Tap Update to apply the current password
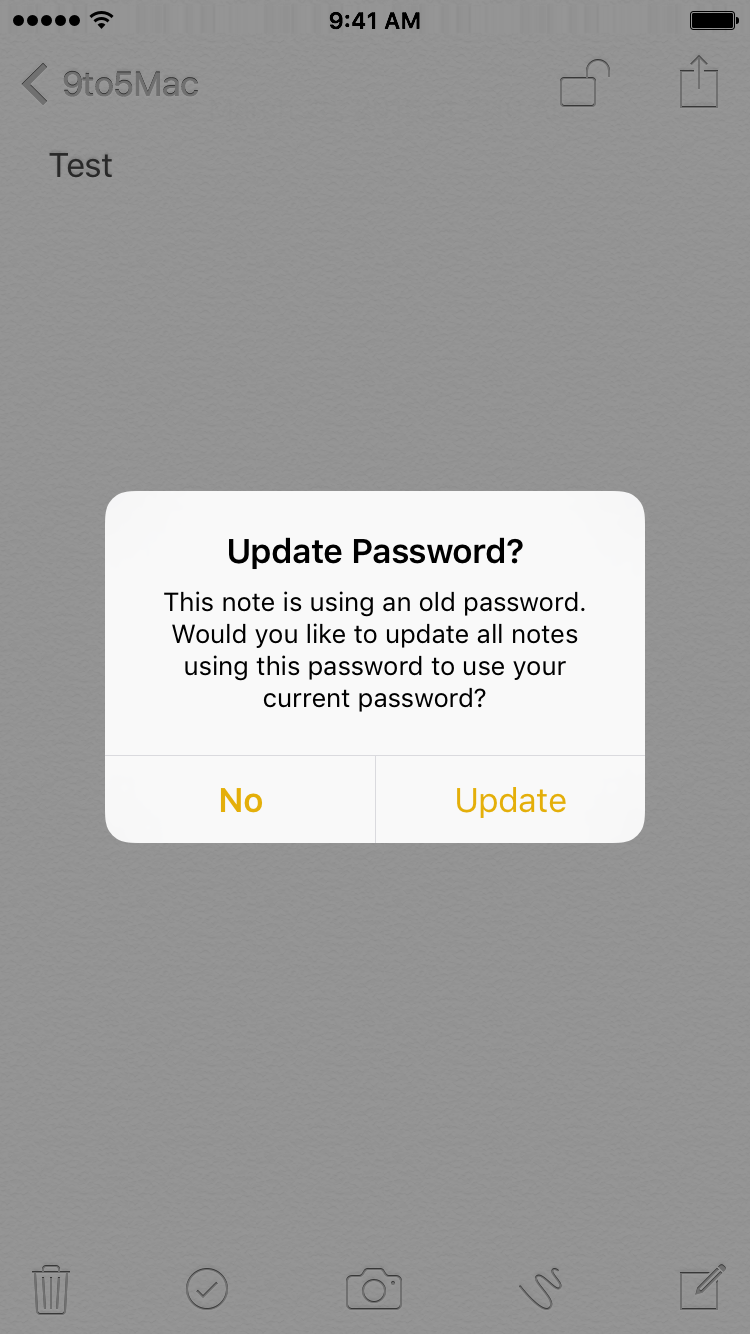This screenshot has width=750, height=1334. coord(510,799)
